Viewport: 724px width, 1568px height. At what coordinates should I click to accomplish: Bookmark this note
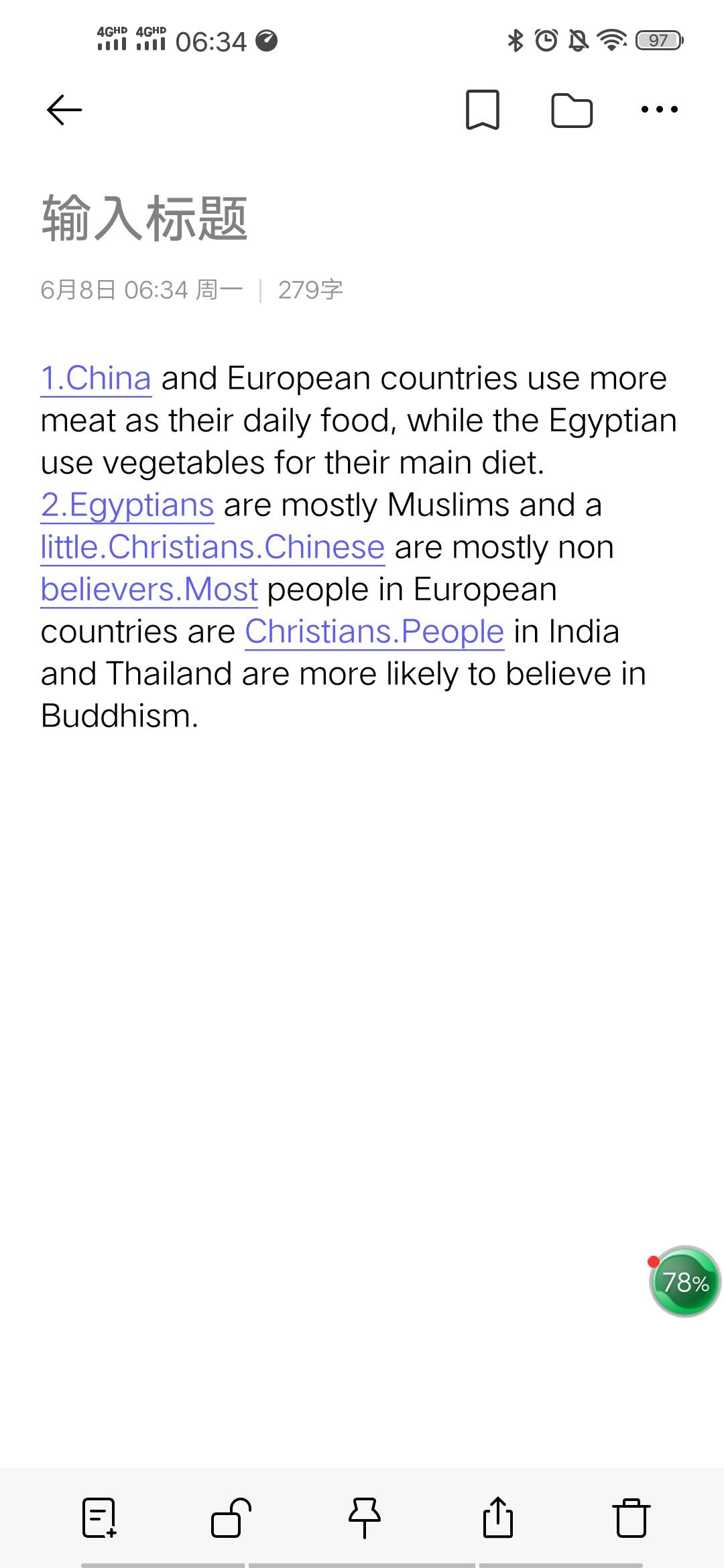(x=483, y=110)
